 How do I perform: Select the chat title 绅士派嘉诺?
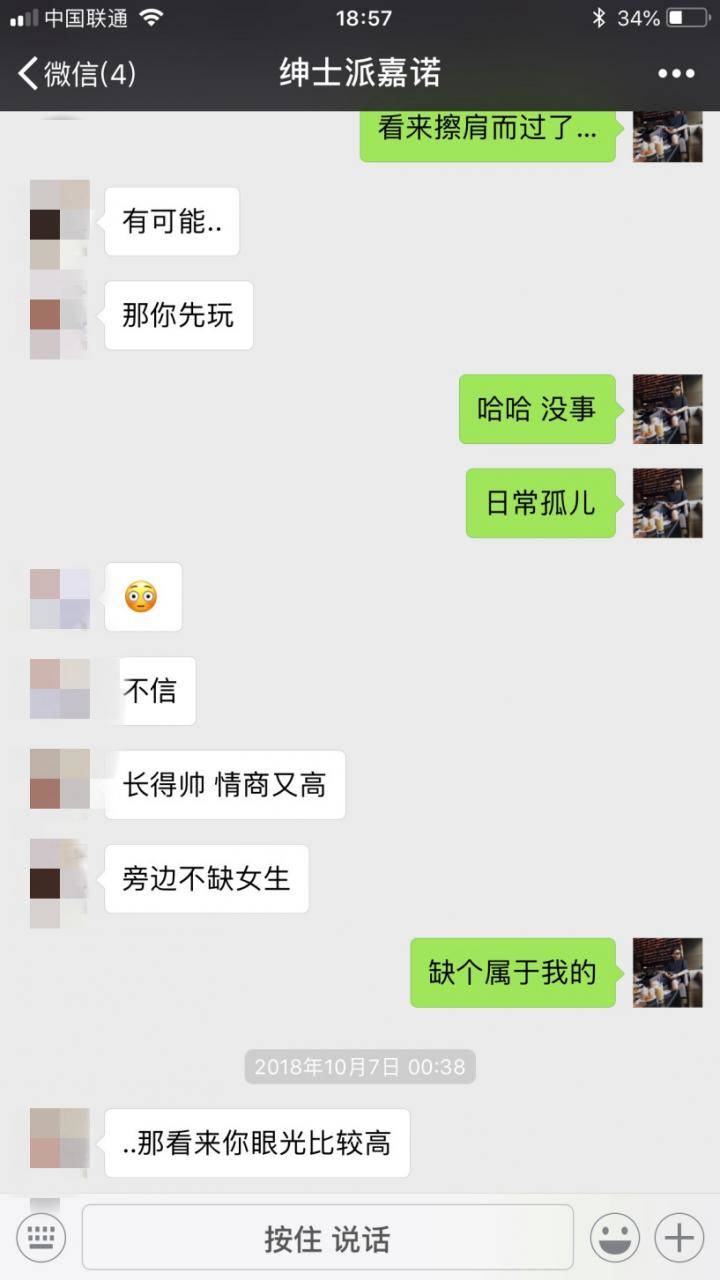click(360, 74)
